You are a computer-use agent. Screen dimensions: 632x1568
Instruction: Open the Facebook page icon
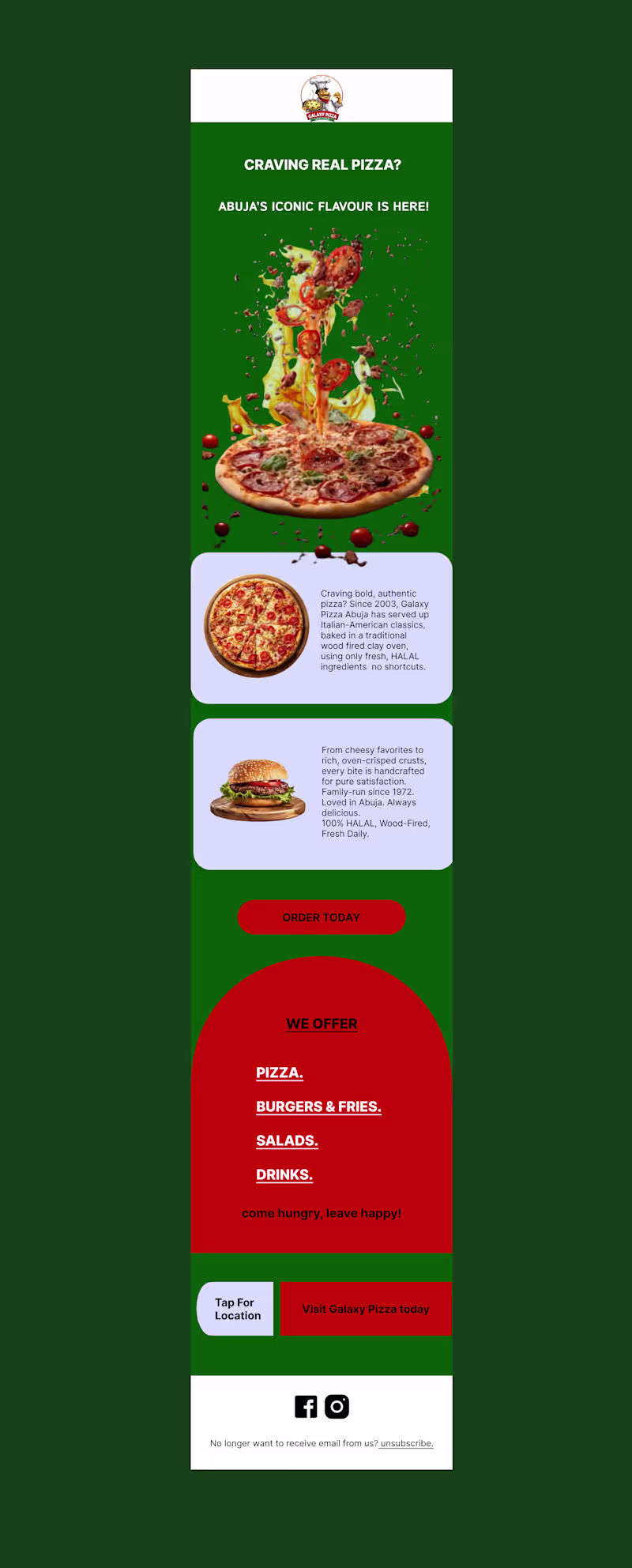pyautogui.click(x=306, y=1406)
